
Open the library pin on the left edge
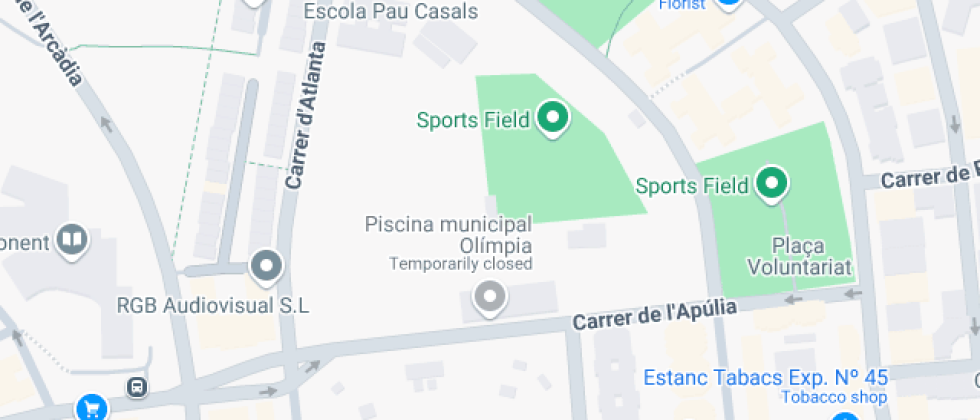click(72, 241)
